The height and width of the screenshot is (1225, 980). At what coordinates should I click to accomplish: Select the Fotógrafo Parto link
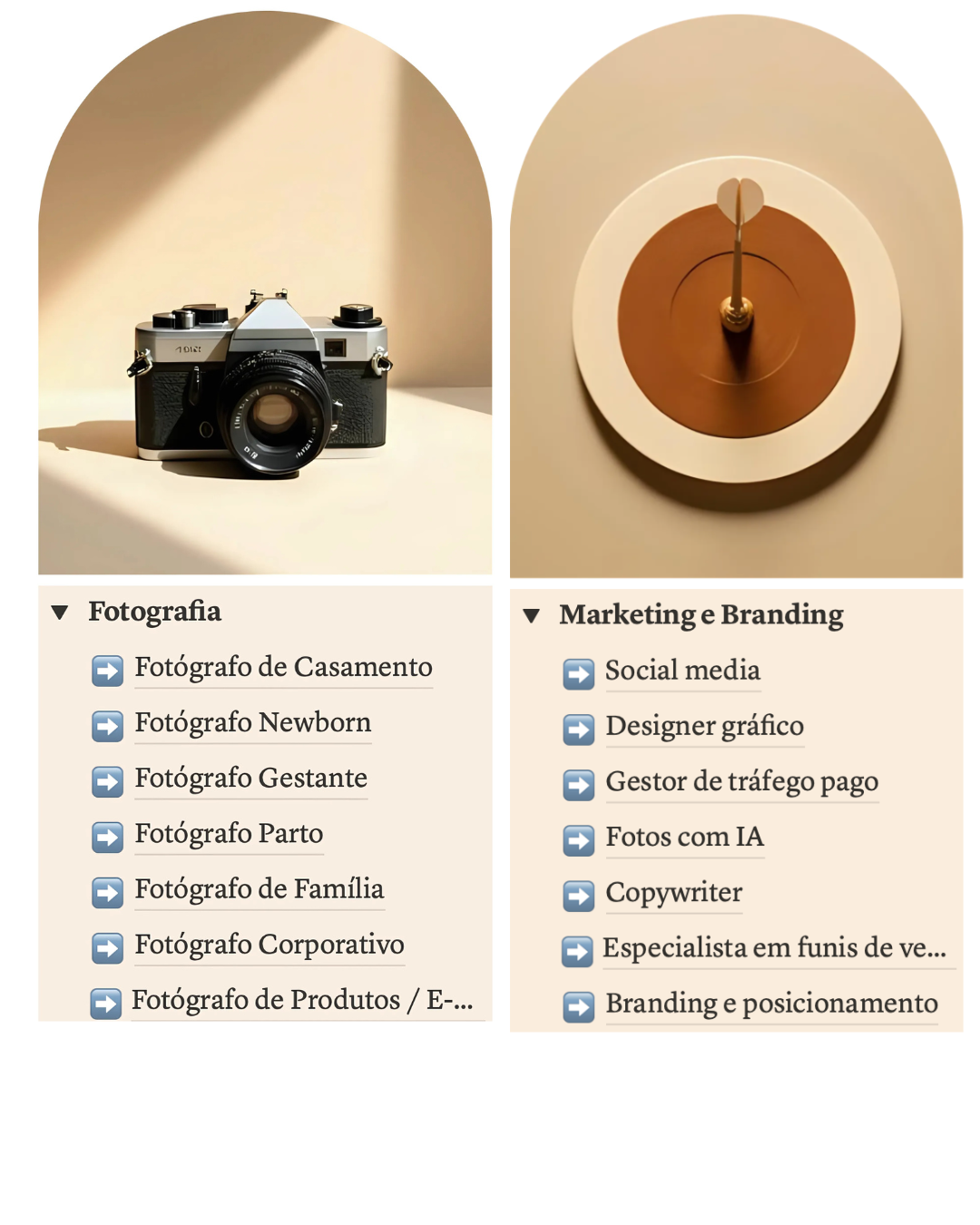(229, 834)
